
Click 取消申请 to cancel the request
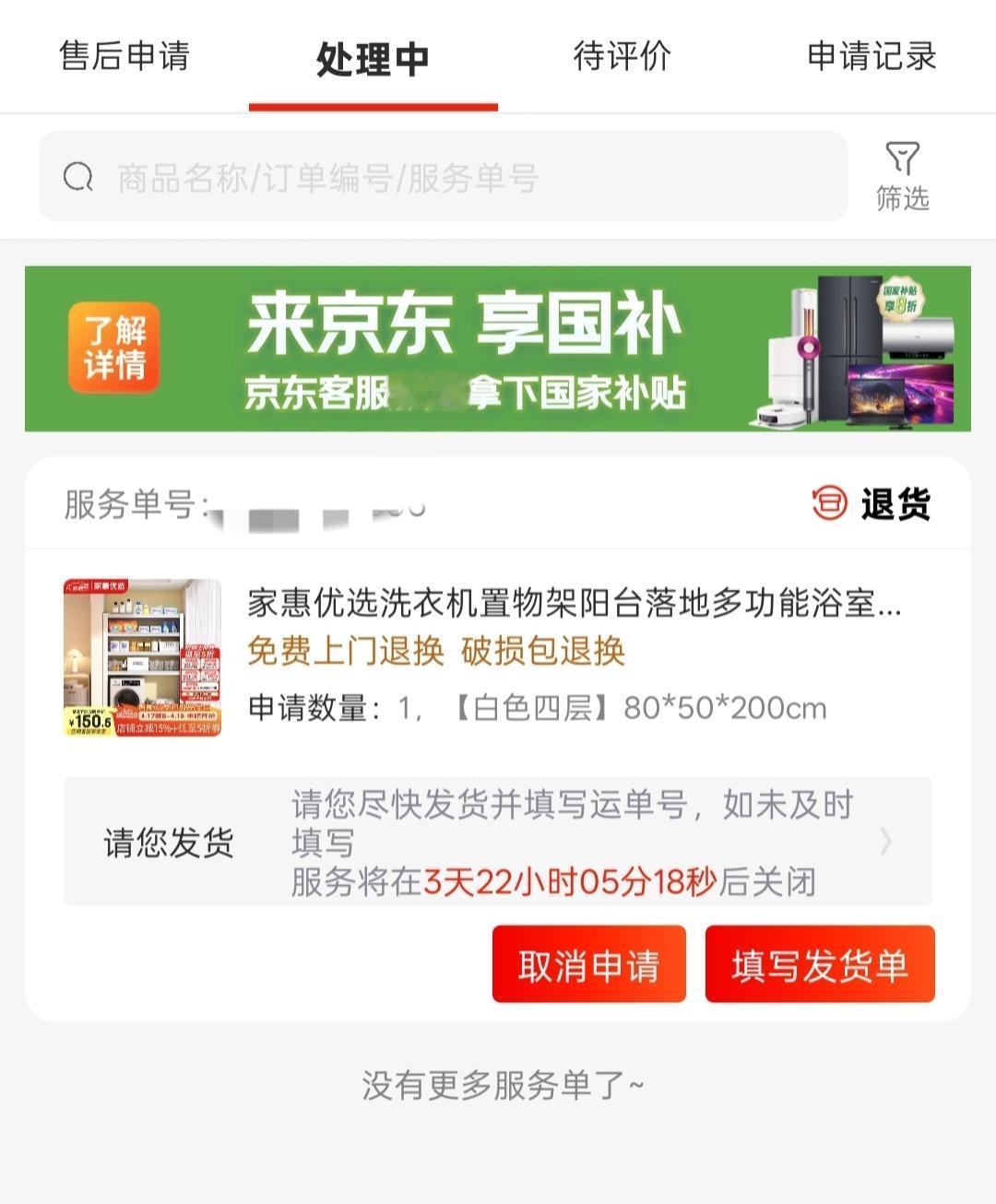pos(589,966)
